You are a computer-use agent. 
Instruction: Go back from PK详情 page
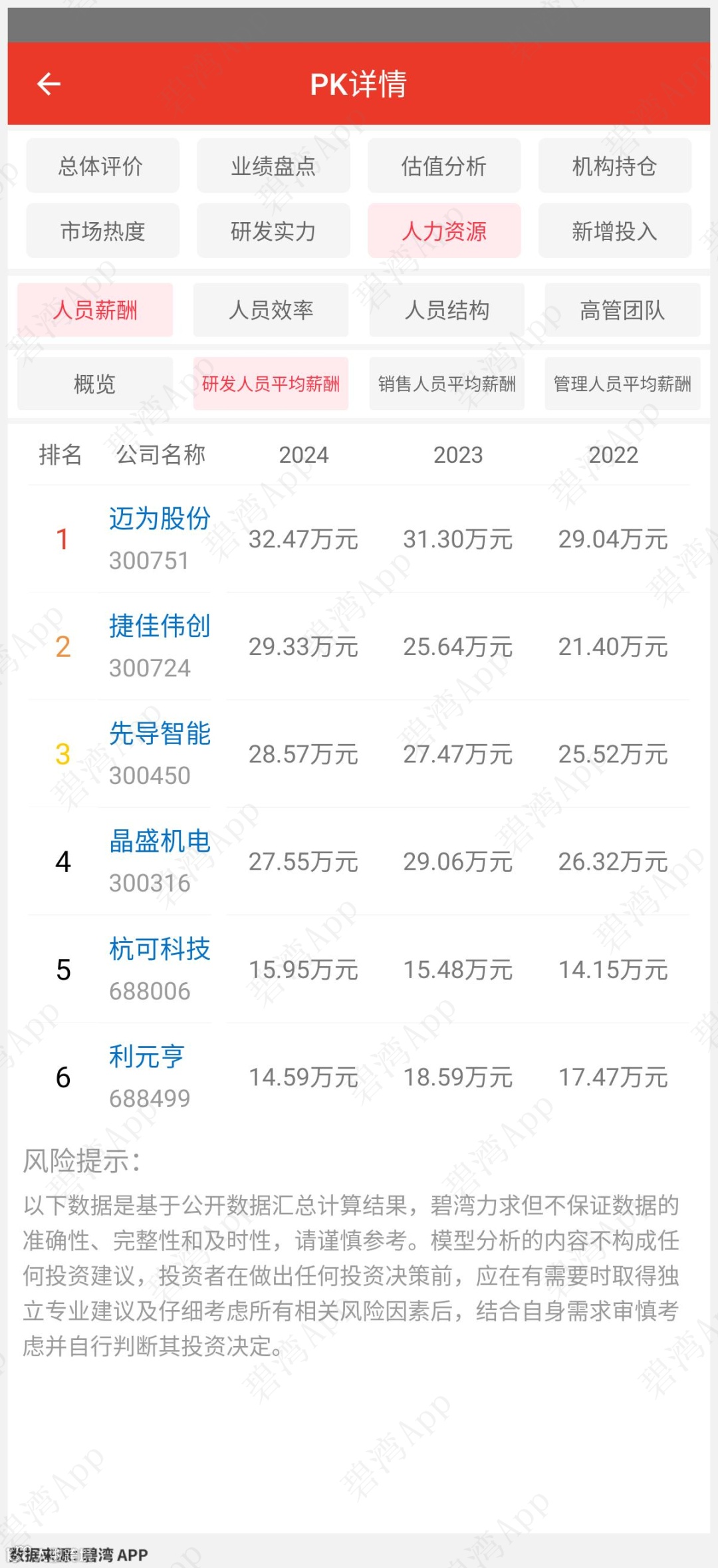click(x=49, y=84)
